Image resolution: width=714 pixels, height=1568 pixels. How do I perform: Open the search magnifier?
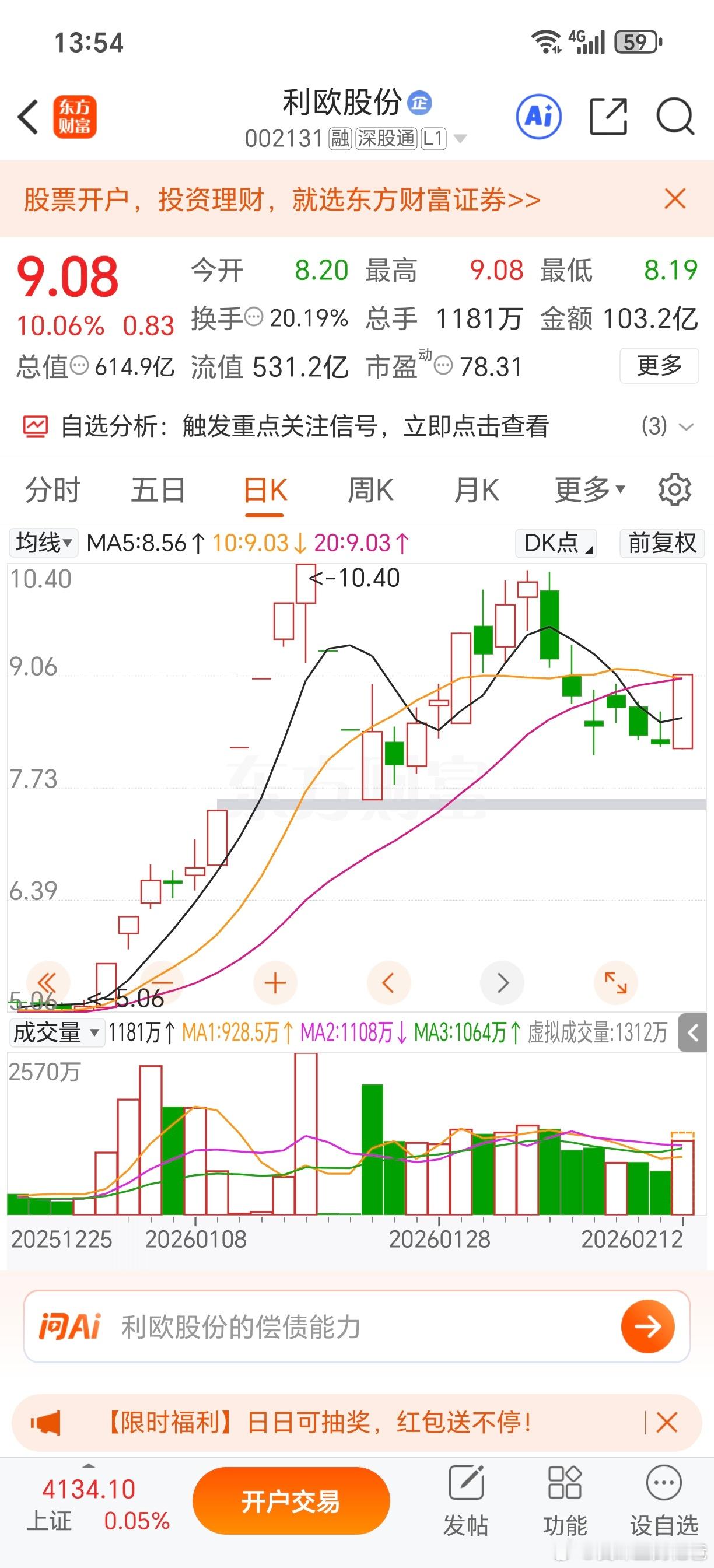click(675, 116)
